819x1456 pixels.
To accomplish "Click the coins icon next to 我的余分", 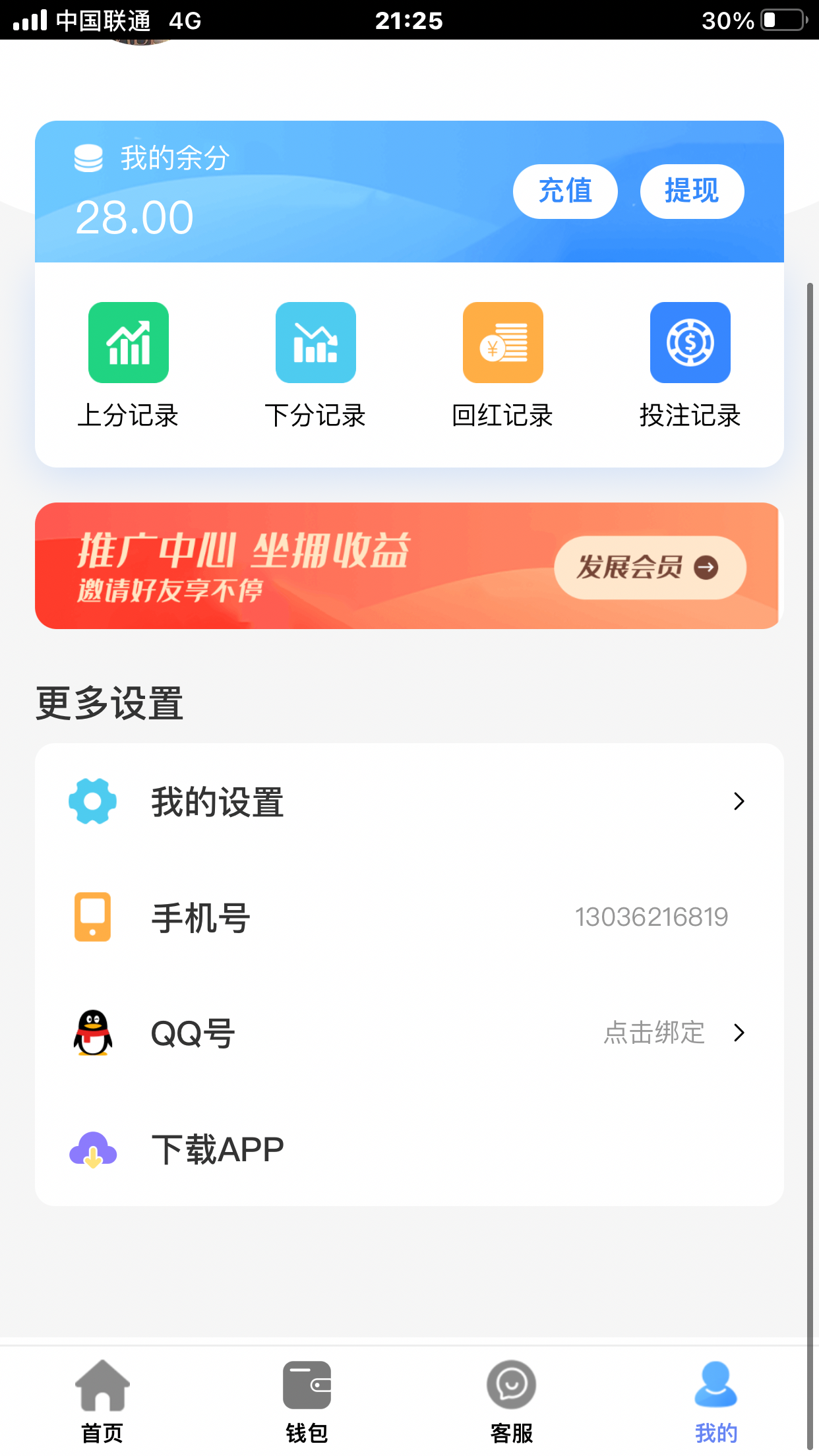I will click(89, 158).
